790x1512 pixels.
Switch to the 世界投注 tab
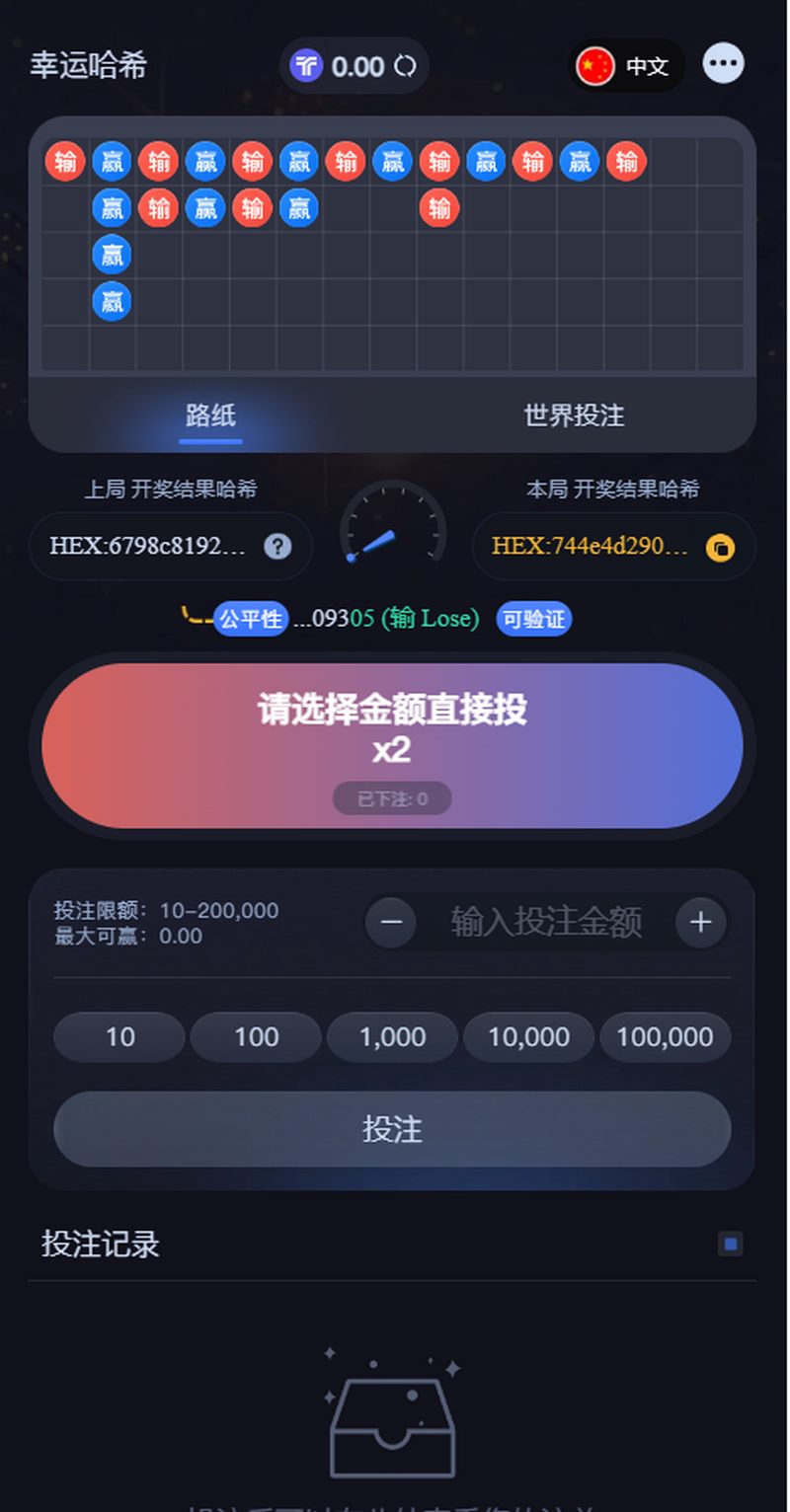574,416
